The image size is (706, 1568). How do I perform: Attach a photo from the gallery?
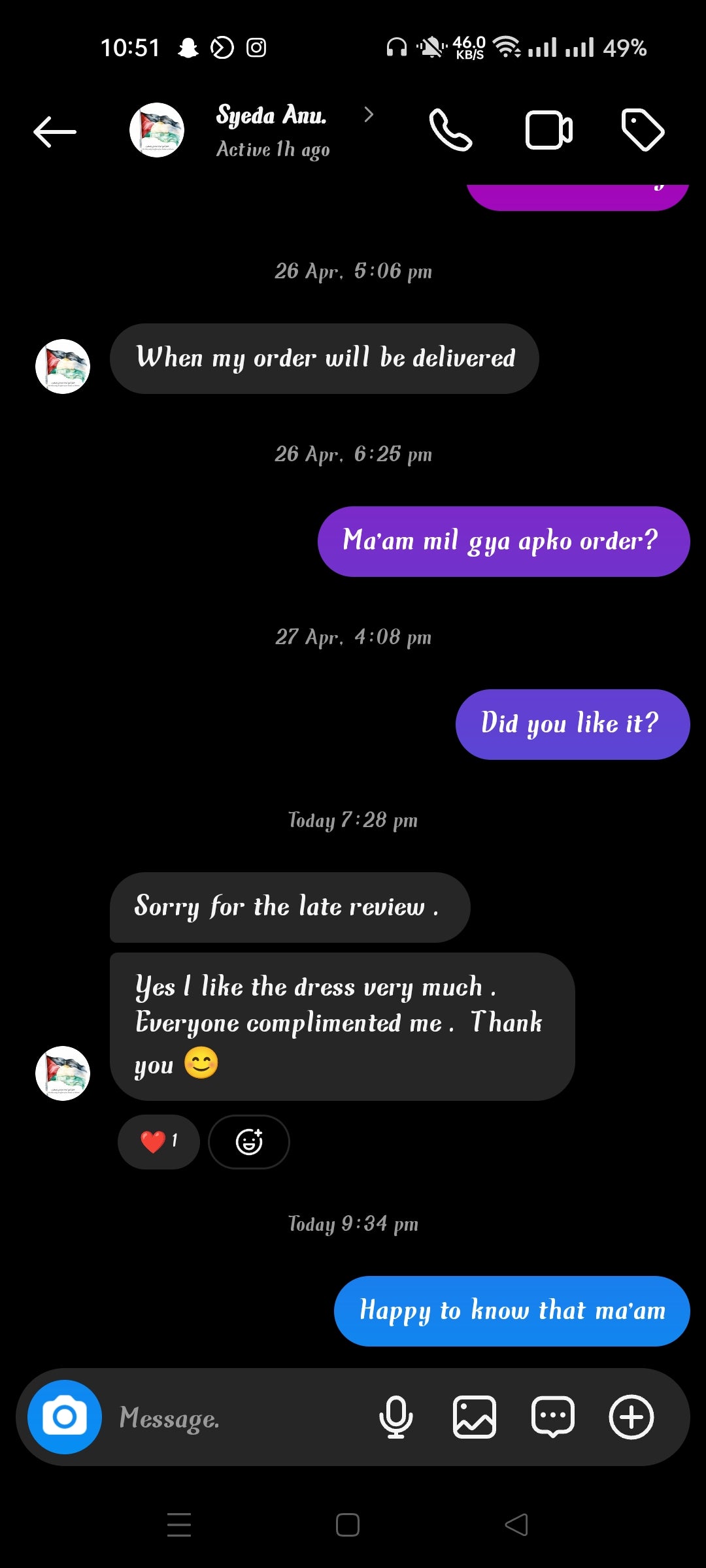[475, 1417]
